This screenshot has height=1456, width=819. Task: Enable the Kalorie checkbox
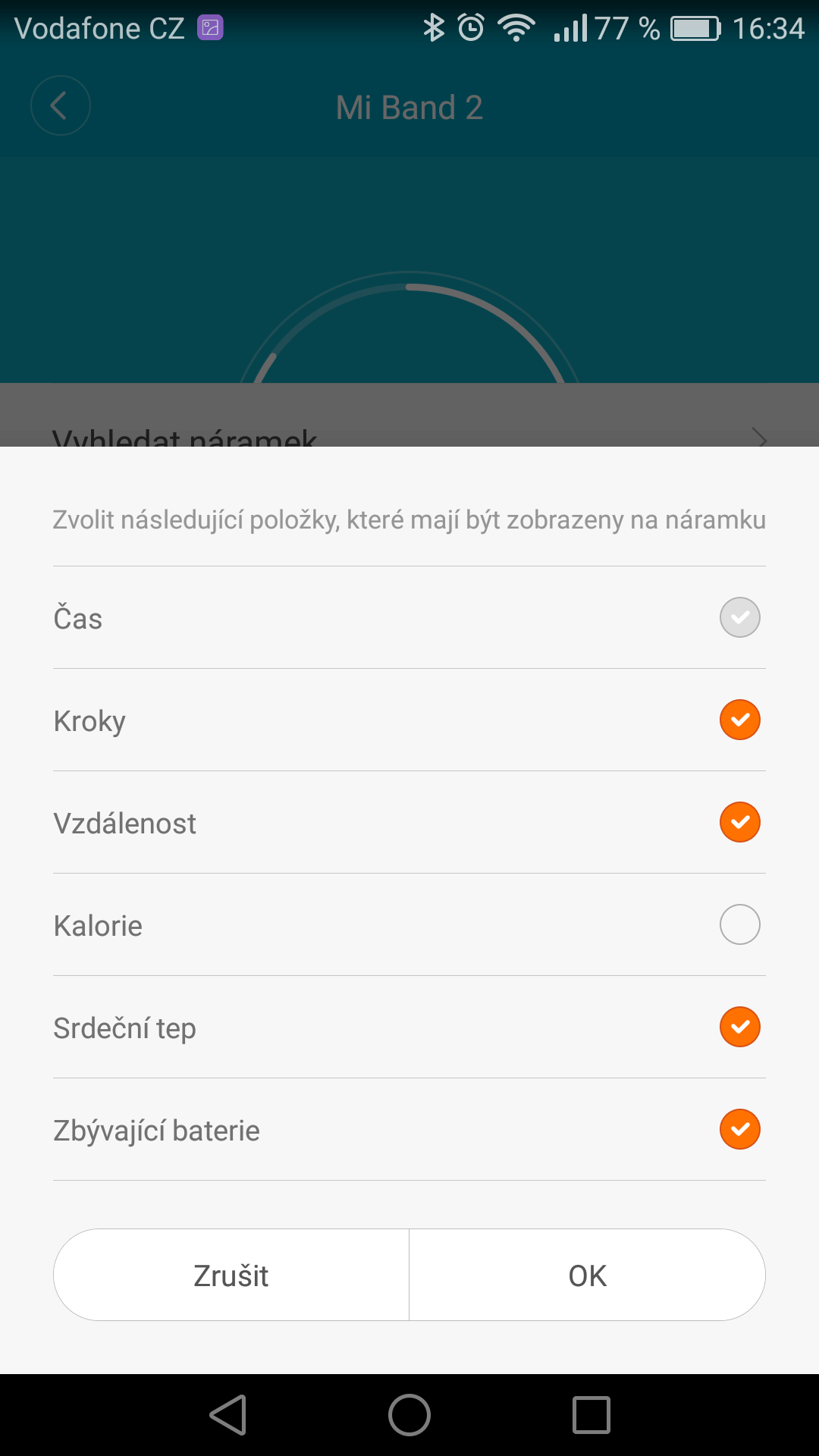pos(739,924)
